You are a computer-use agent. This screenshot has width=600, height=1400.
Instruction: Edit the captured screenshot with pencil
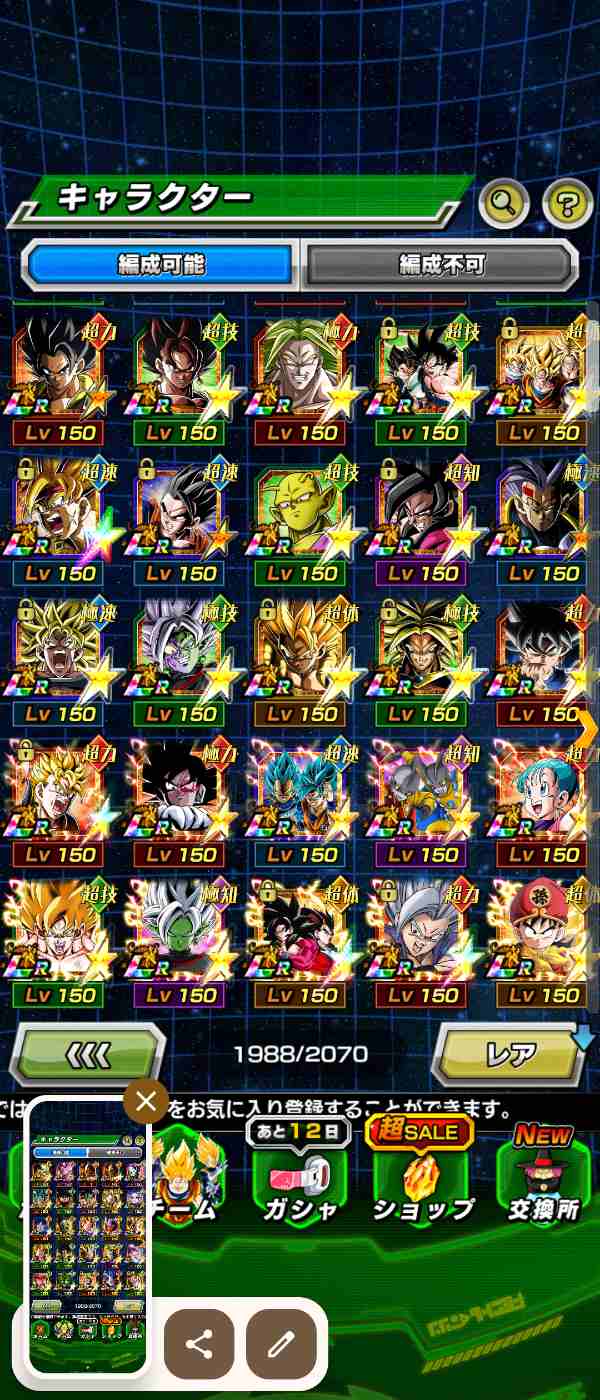[x=281, y=1344]
